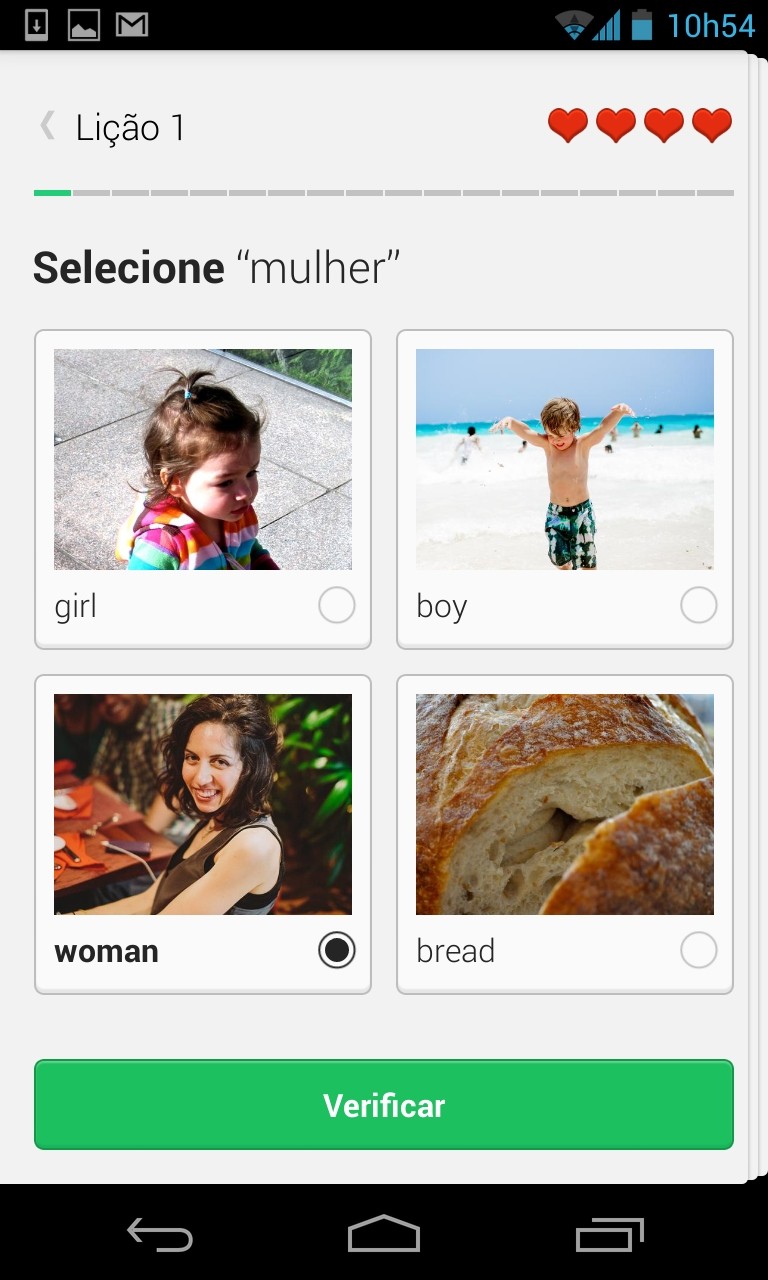Select the girl radio button
The height and width of the screenshot is (1280, 768).
point(336,605)
